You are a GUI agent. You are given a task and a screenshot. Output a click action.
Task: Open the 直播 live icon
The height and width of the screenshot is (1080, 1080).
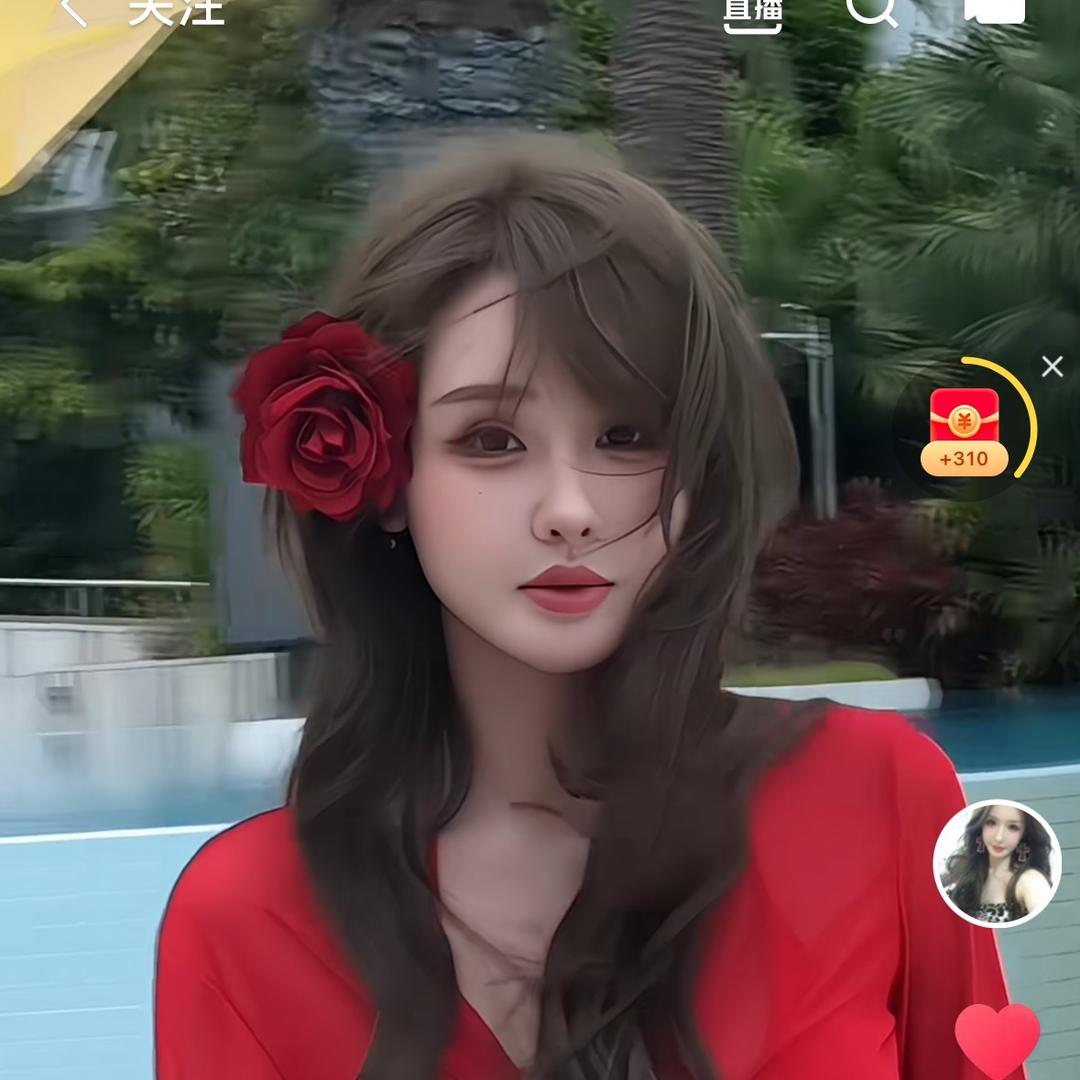coord(752,12)
